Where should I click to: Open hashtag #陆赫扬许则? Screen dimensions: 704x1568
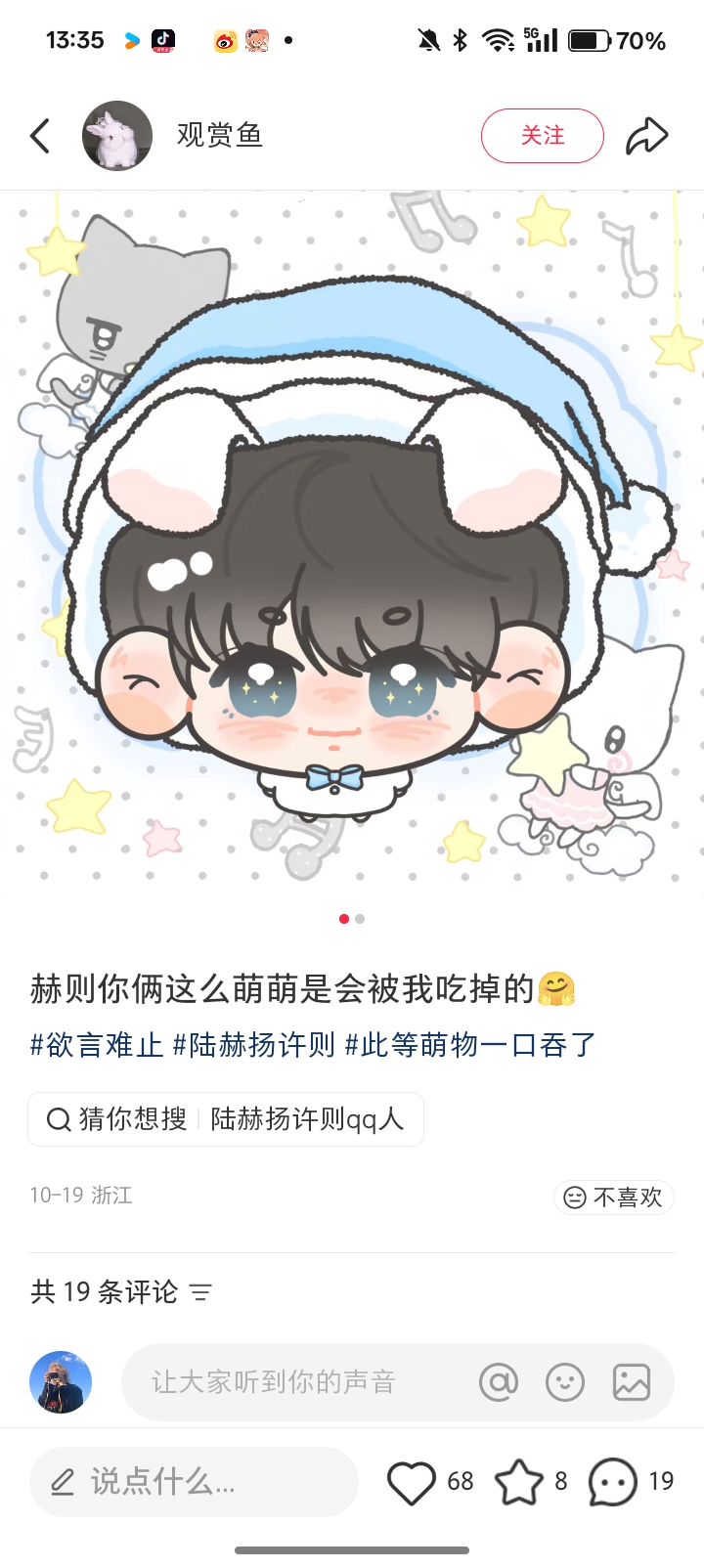click(x=254, y=1045)
